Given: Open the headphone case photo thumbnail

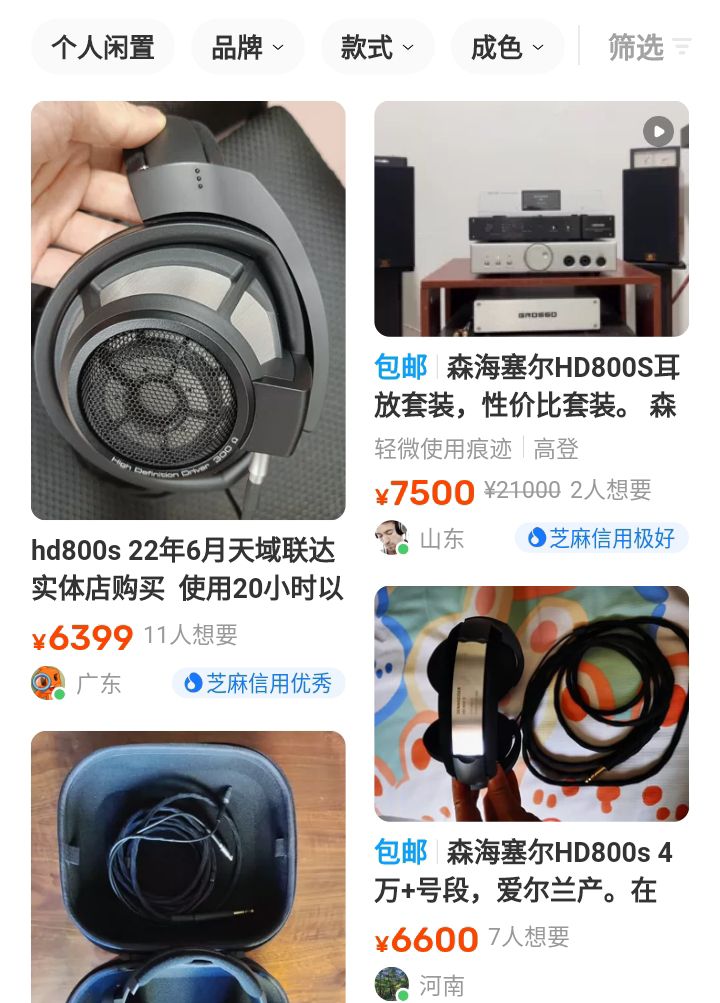Looking at the screenshot, I should coord(186,870).
